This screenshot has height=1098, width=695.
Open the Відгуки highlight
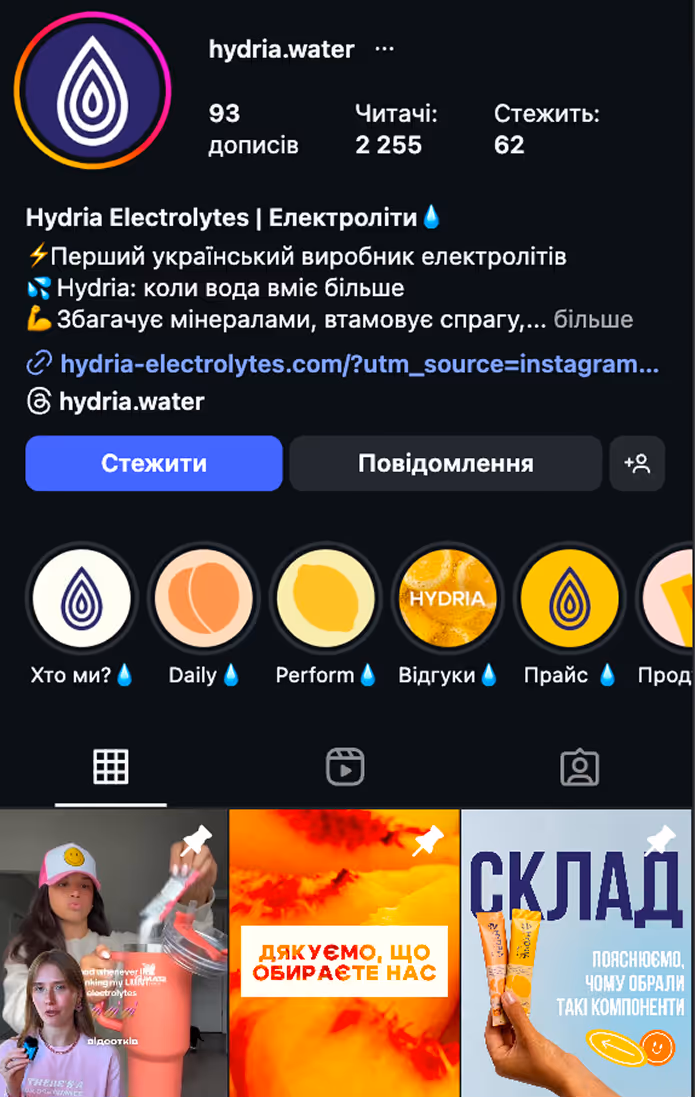448,599
